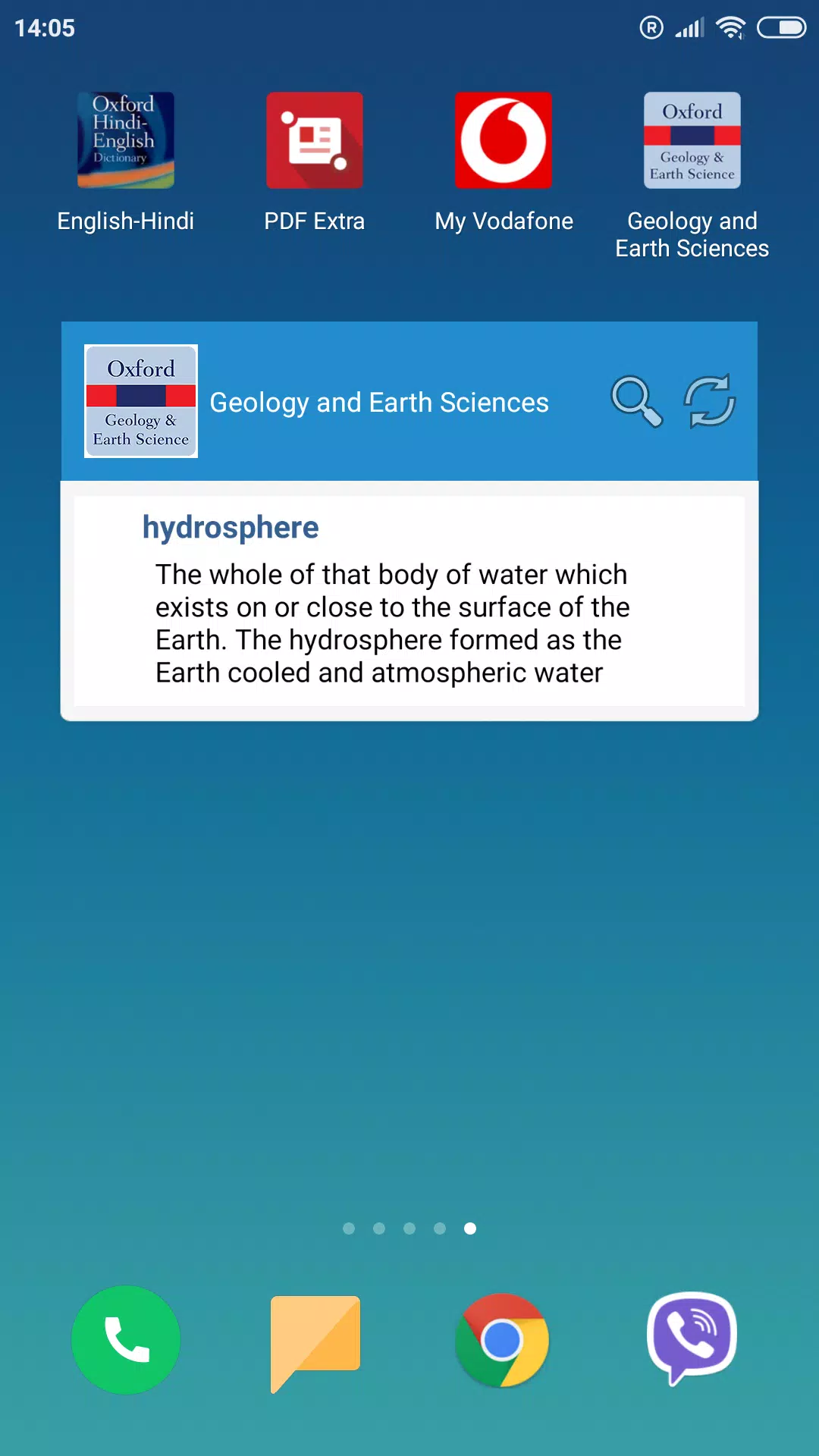Open the hydrosphere definition card

point(409,601)
